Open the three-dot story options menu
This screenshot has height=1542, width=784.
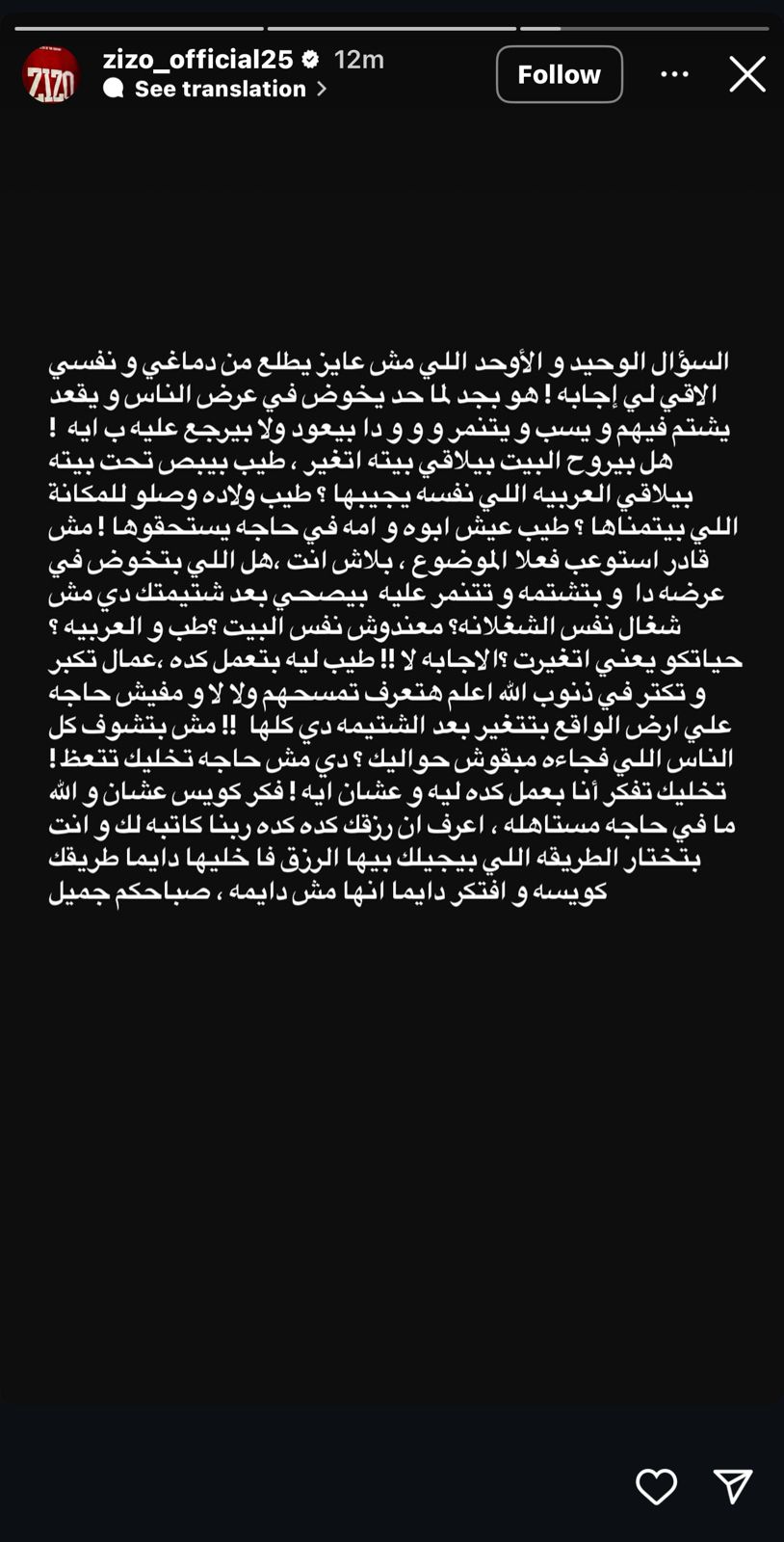point(674,74)
